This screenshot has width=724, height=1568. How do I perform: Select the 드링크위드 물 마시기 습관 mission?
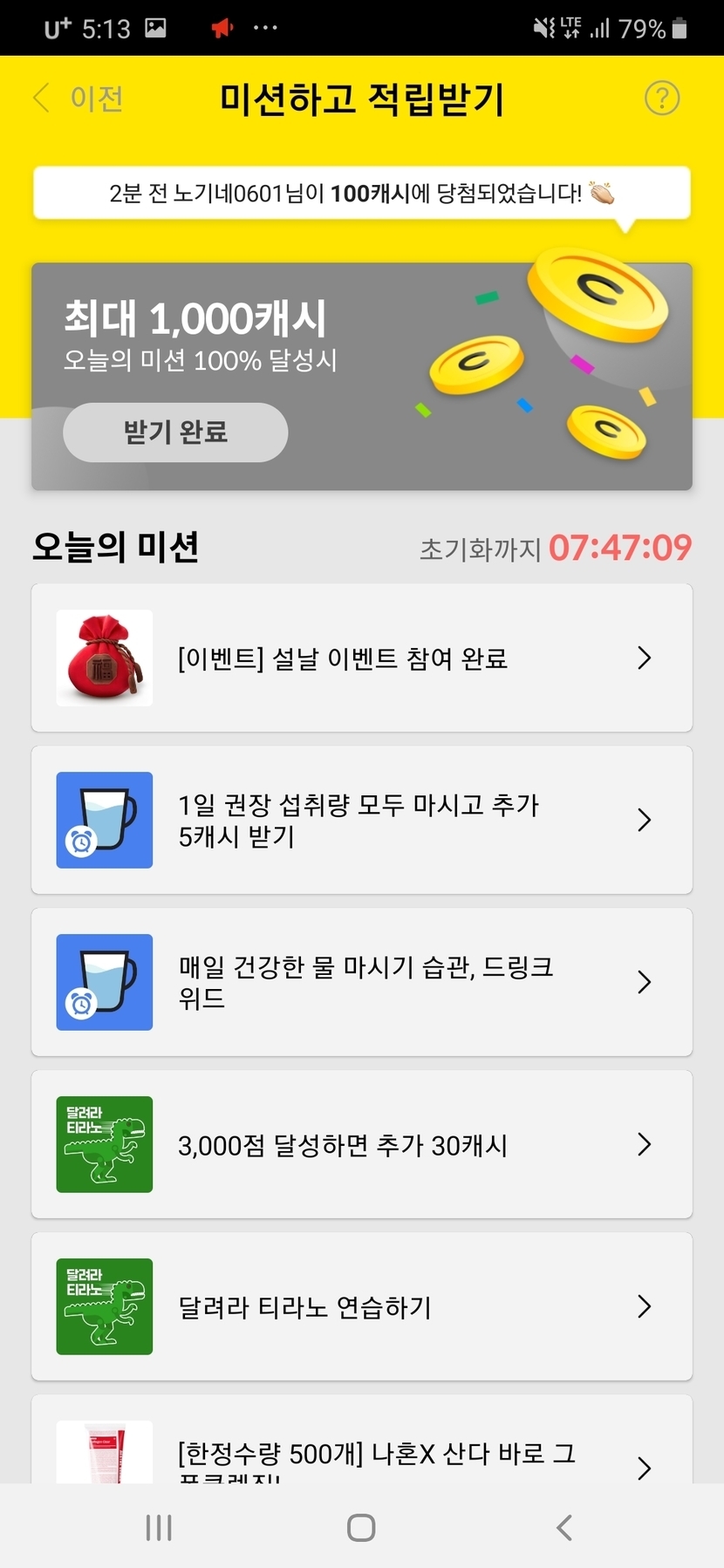point(361,982)
